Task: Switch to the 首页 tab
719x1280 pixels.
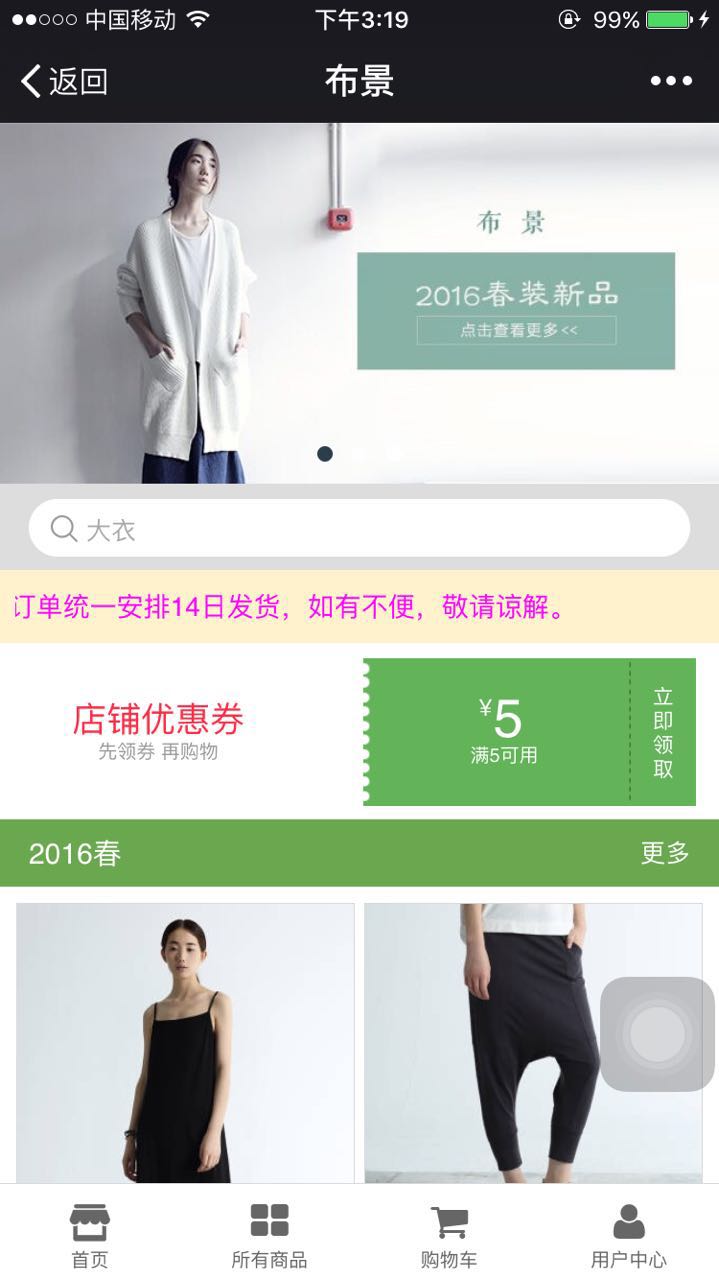Action: tap(90, 1235)
